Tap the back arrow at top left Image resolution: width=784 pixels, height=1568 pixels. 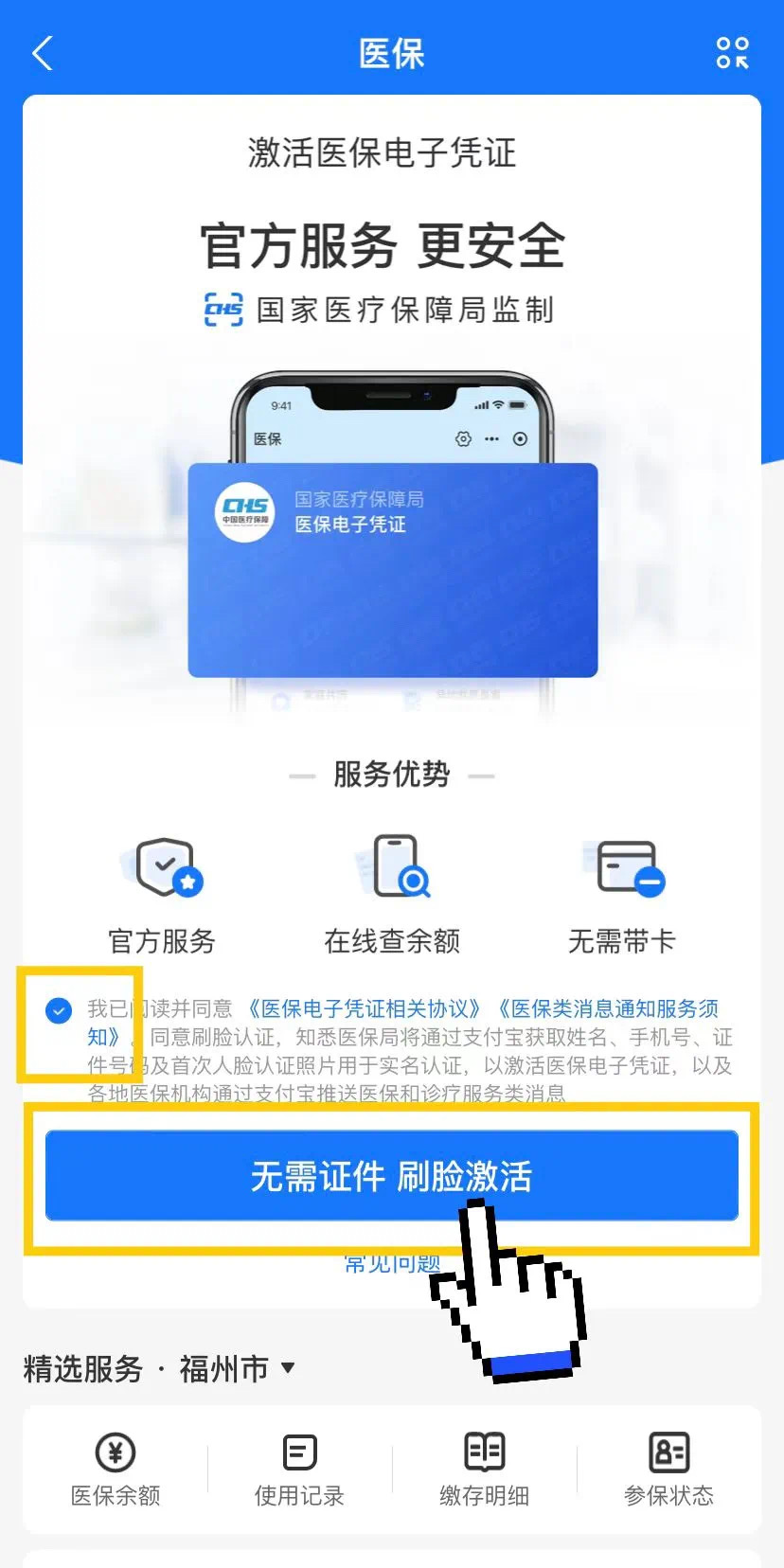(42, 54)
